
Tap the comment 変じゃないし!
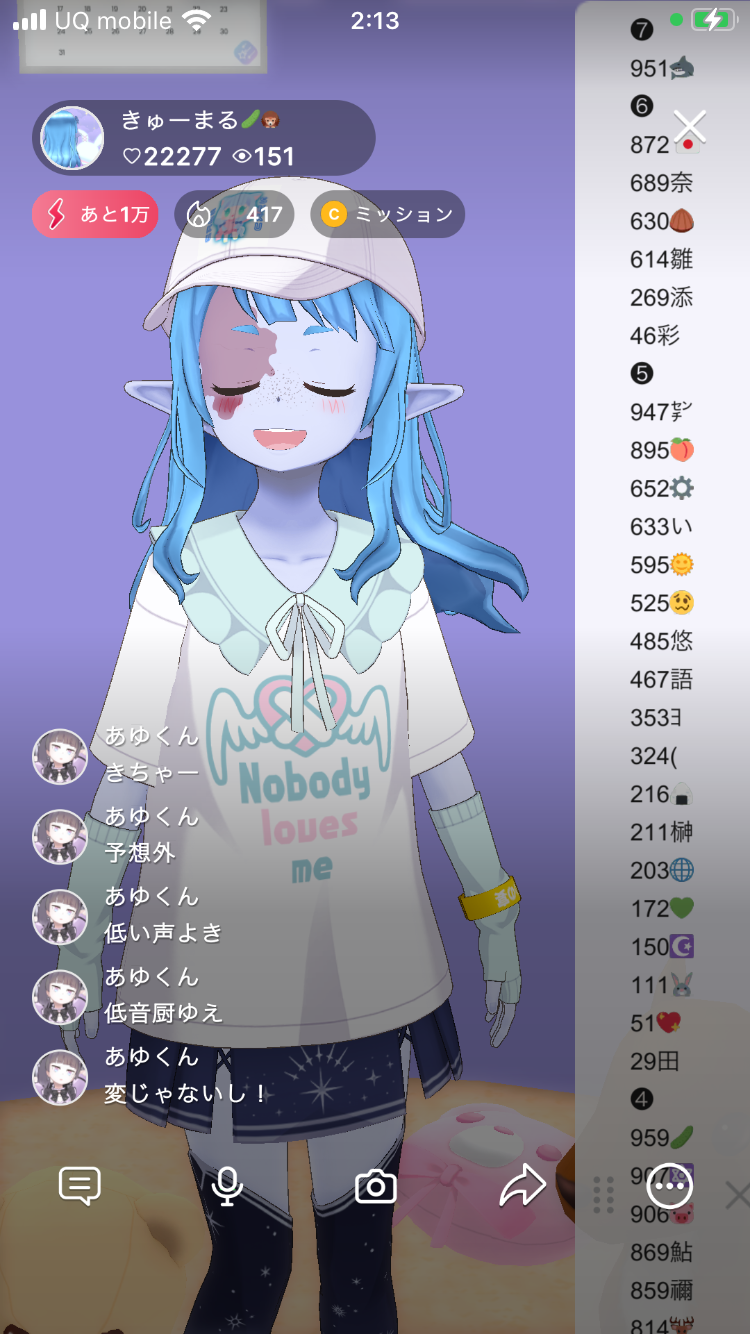click(185, 1093)
